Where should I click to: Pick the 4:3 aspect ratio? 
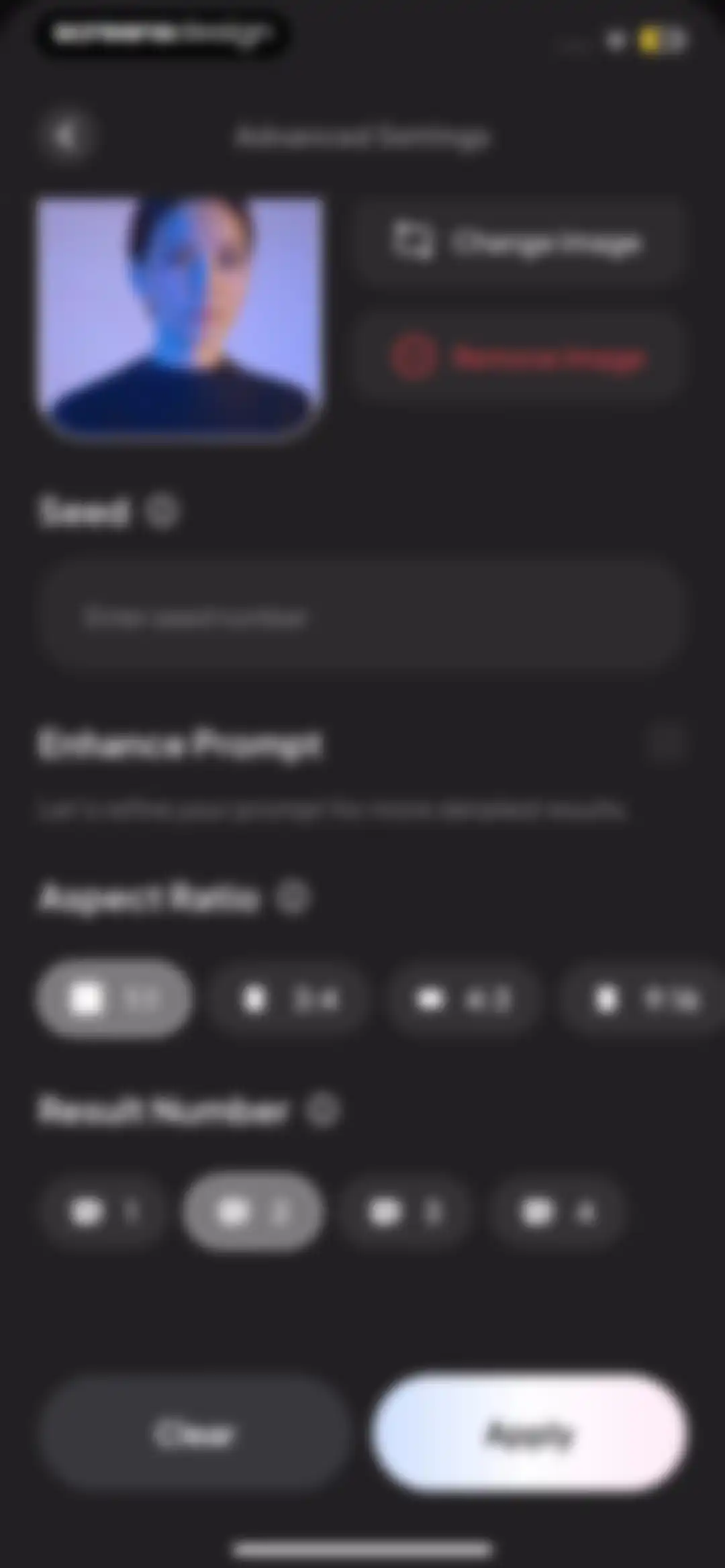click(x=463, y=999)
